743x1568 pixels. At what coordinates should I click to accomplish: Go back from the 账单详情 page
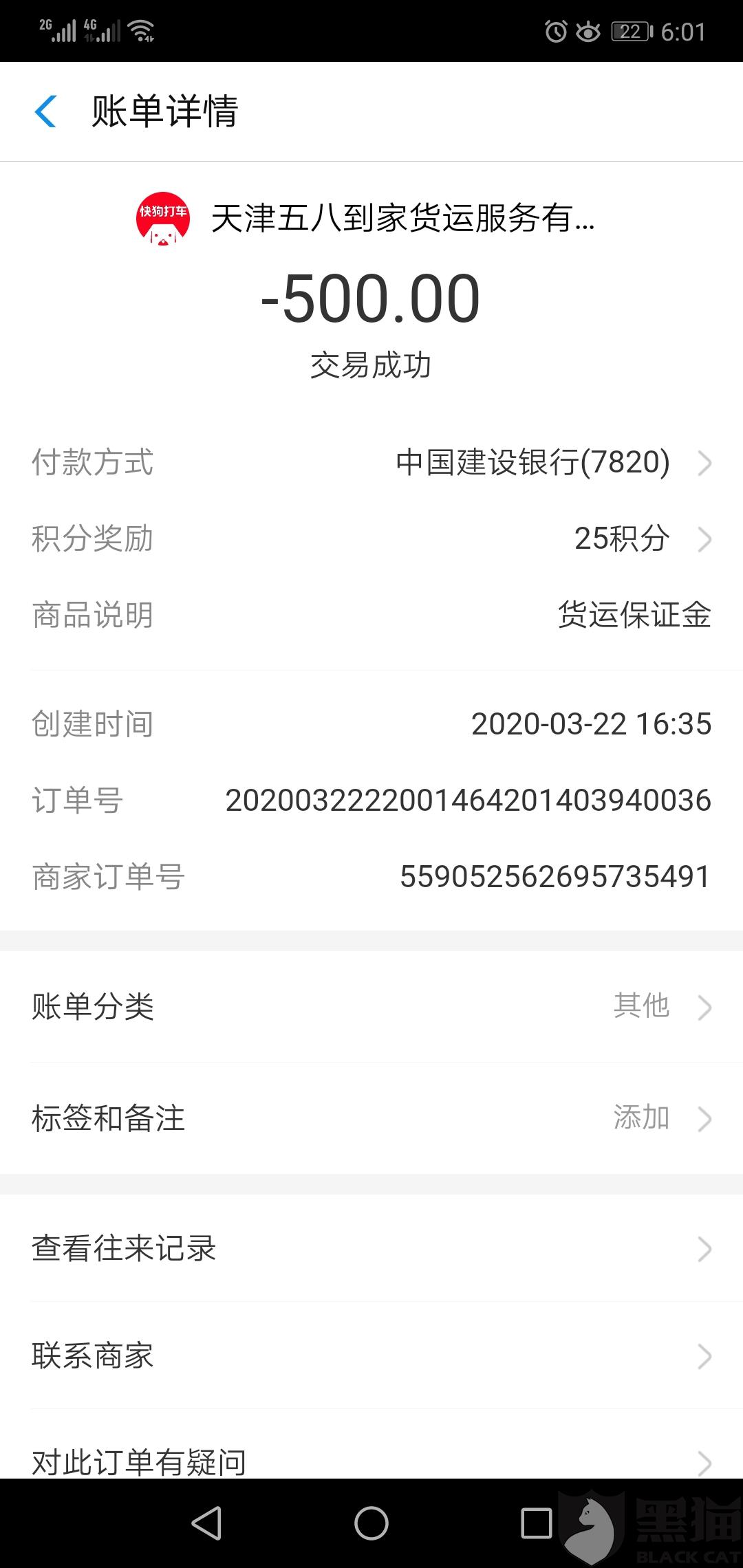(45, 111)
